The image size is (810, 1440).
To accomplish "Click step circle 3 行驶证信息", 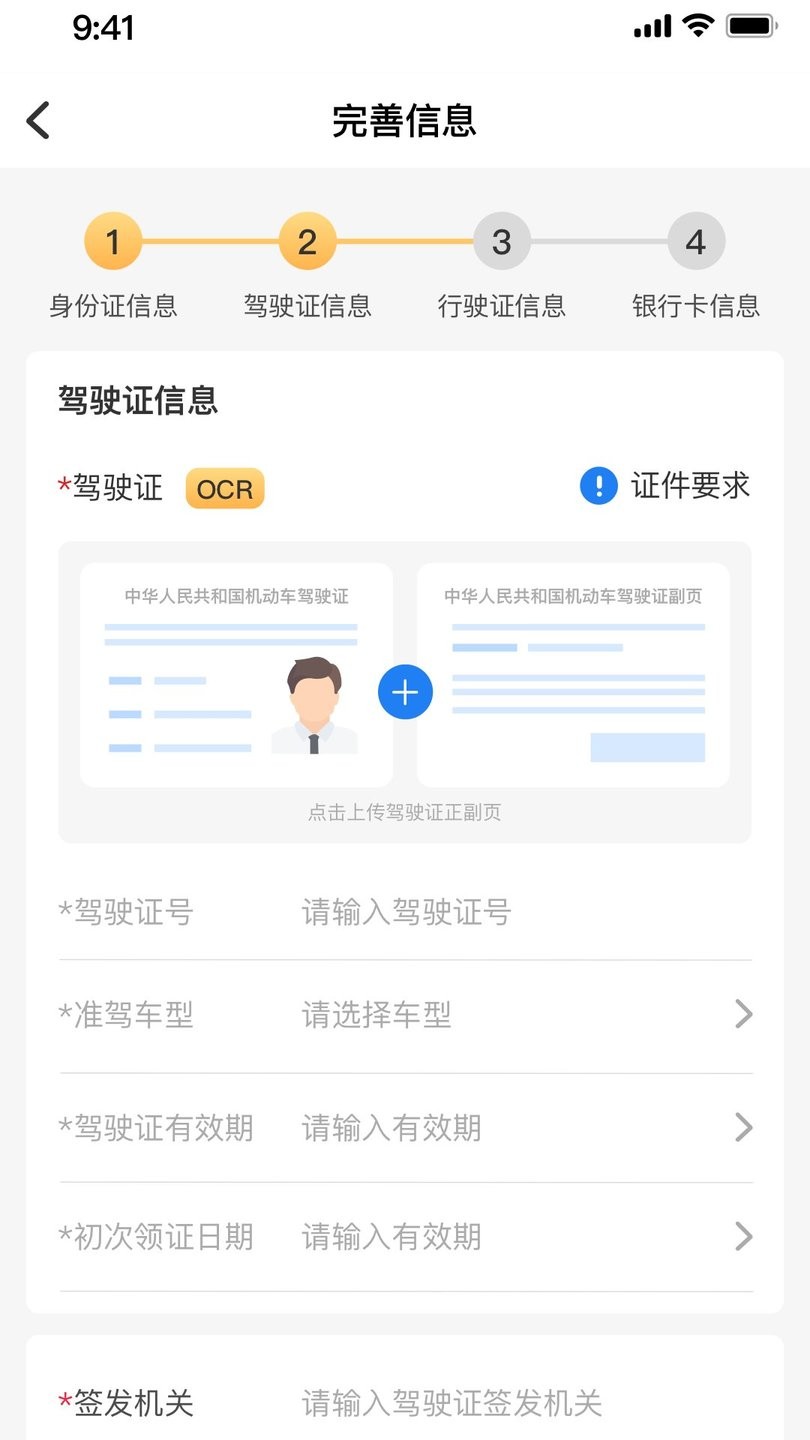I will point(502,241).
